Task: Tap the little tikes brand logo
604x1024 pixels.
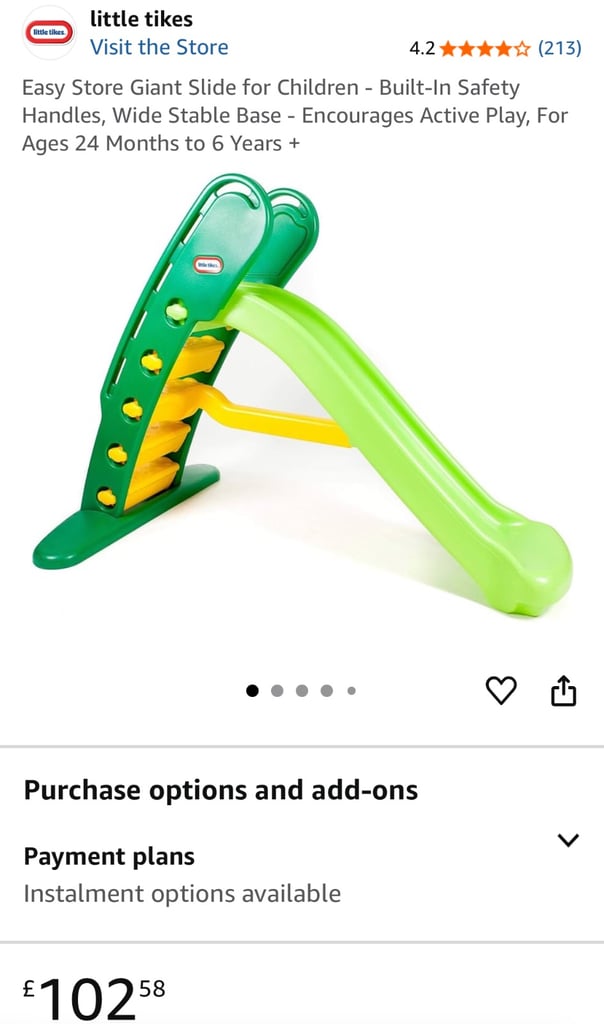Action: pyautogui.click(x=49, y=32)
